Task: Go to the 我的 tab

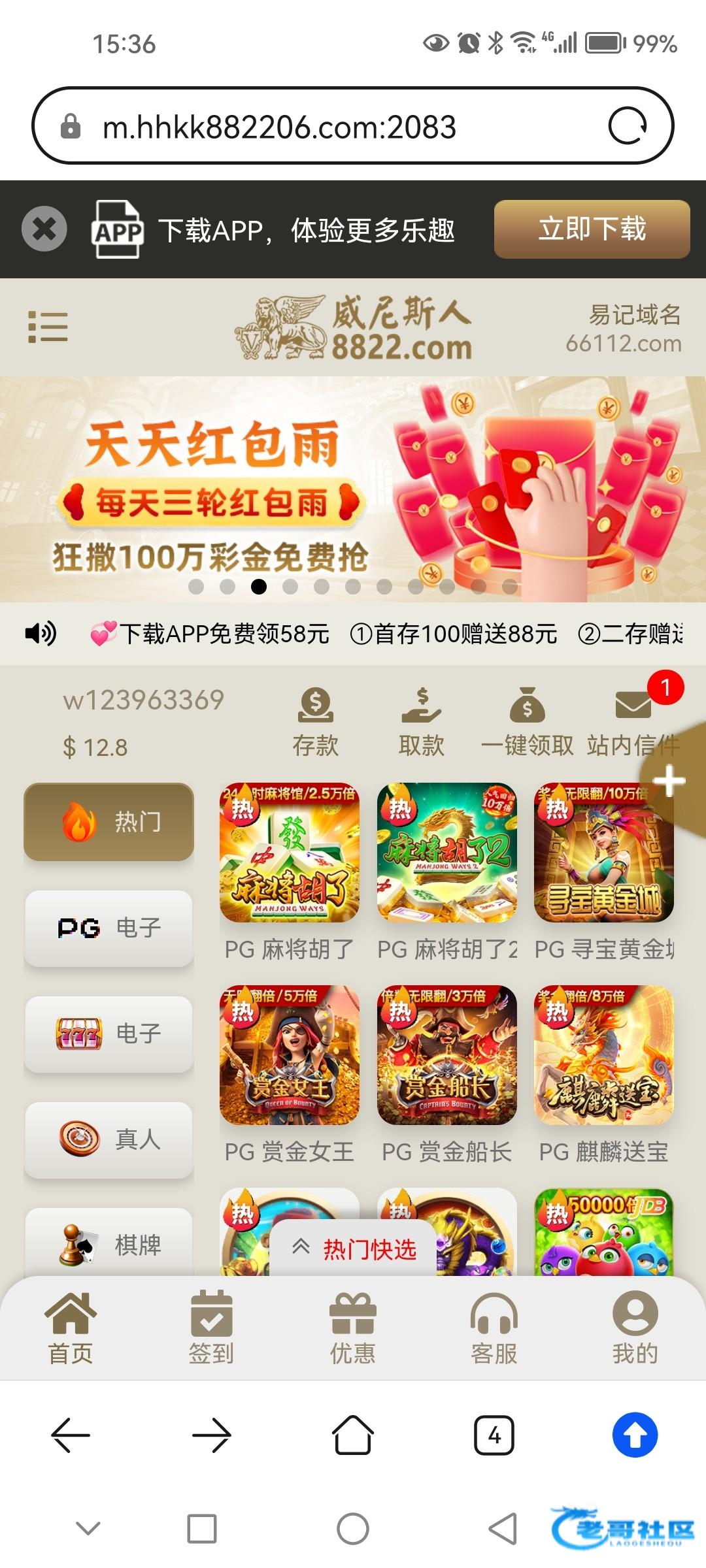Action: pyautogui.click(x=634, y=1328)
